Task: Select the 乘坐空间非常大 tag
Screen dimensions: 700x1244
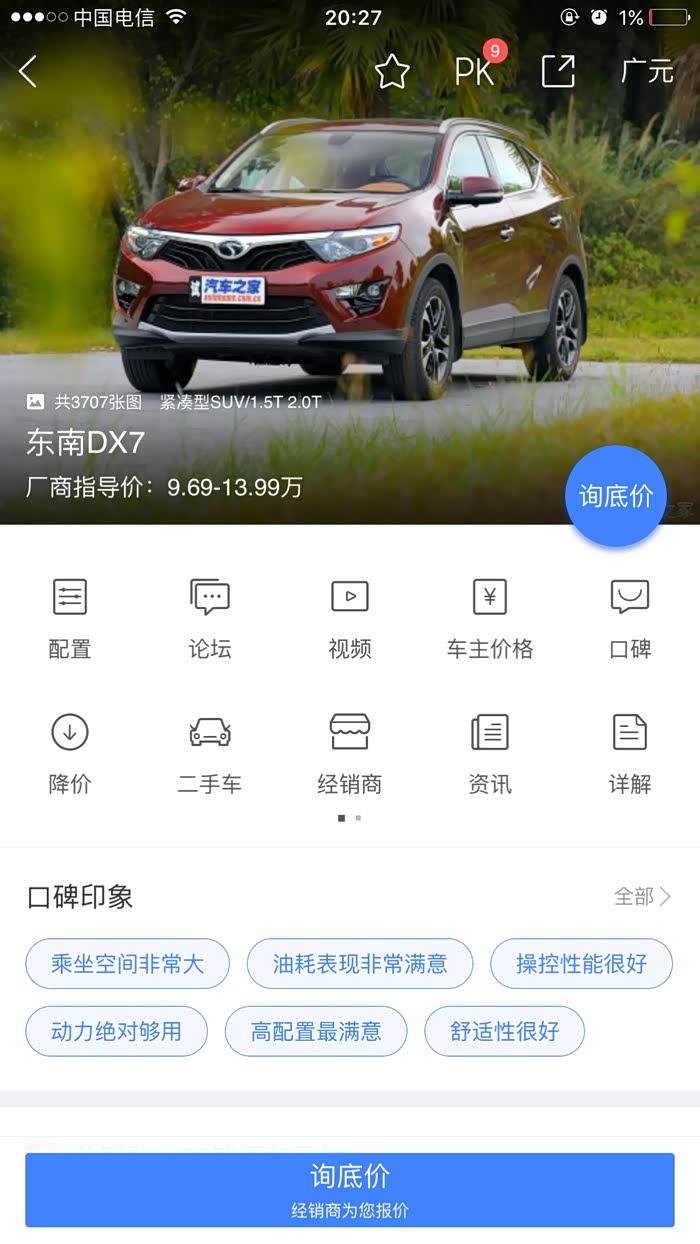Action: pos(127,964)
